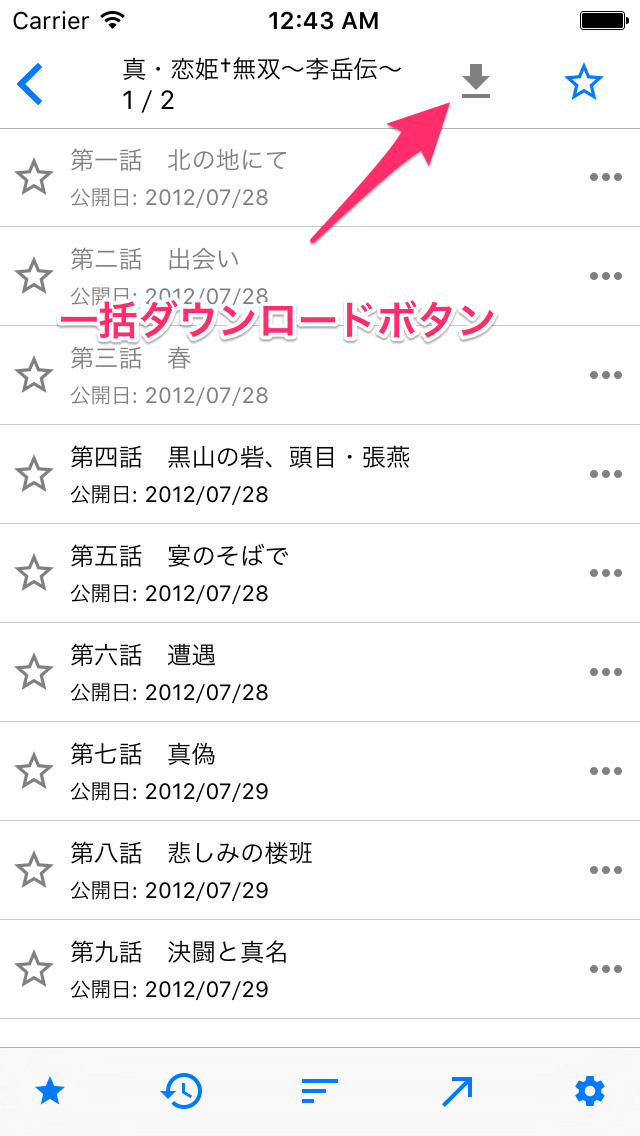Star the episode 第五話 宴のそばで

click(34, 573)
